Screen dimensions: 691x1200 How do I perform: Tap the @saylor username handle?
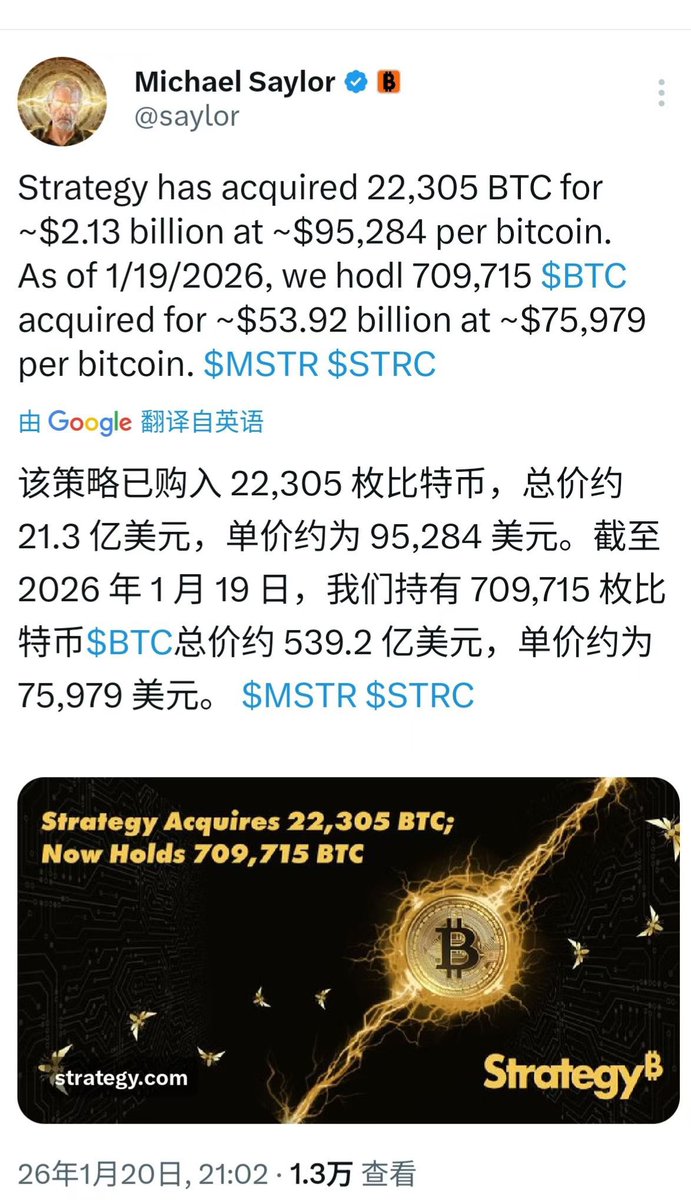(187, 116)
